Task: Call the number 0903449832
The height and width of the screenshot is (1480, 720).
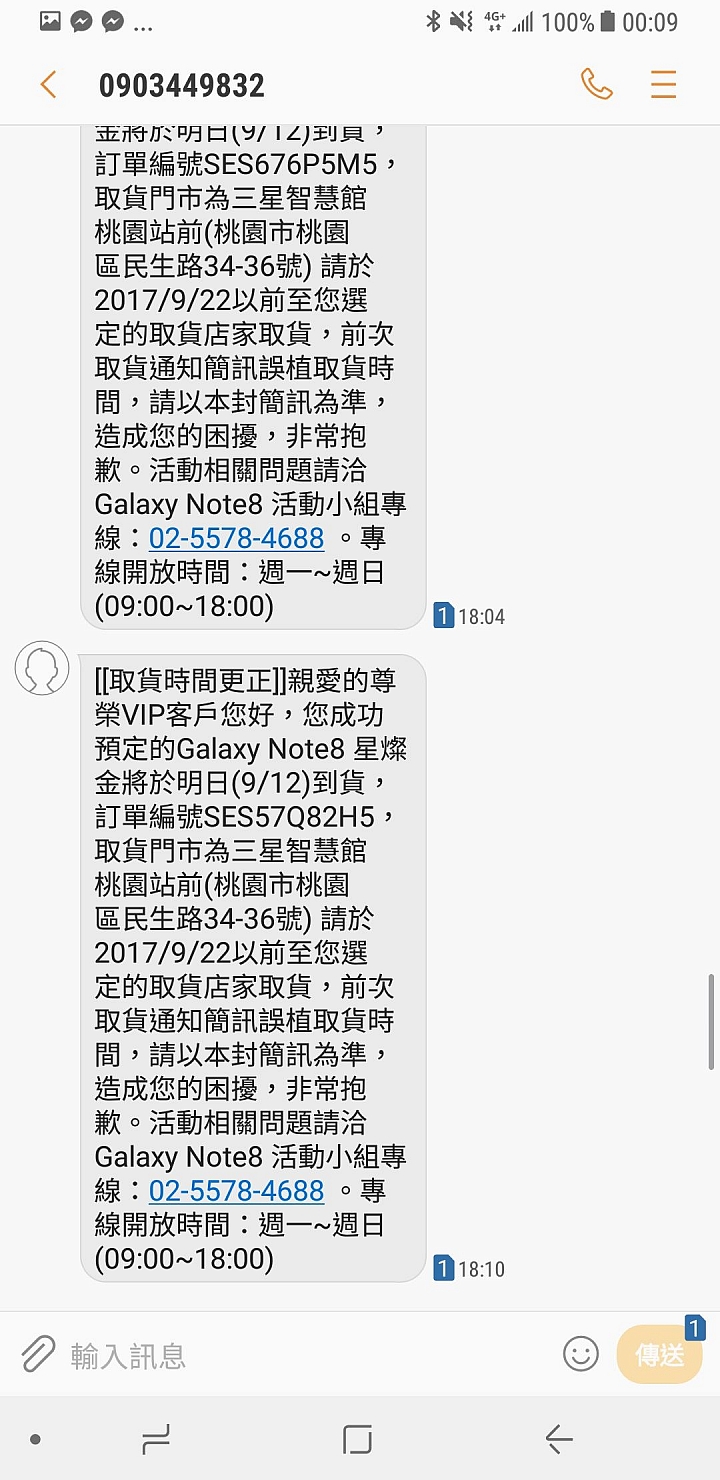Action: tap(596, 85)
